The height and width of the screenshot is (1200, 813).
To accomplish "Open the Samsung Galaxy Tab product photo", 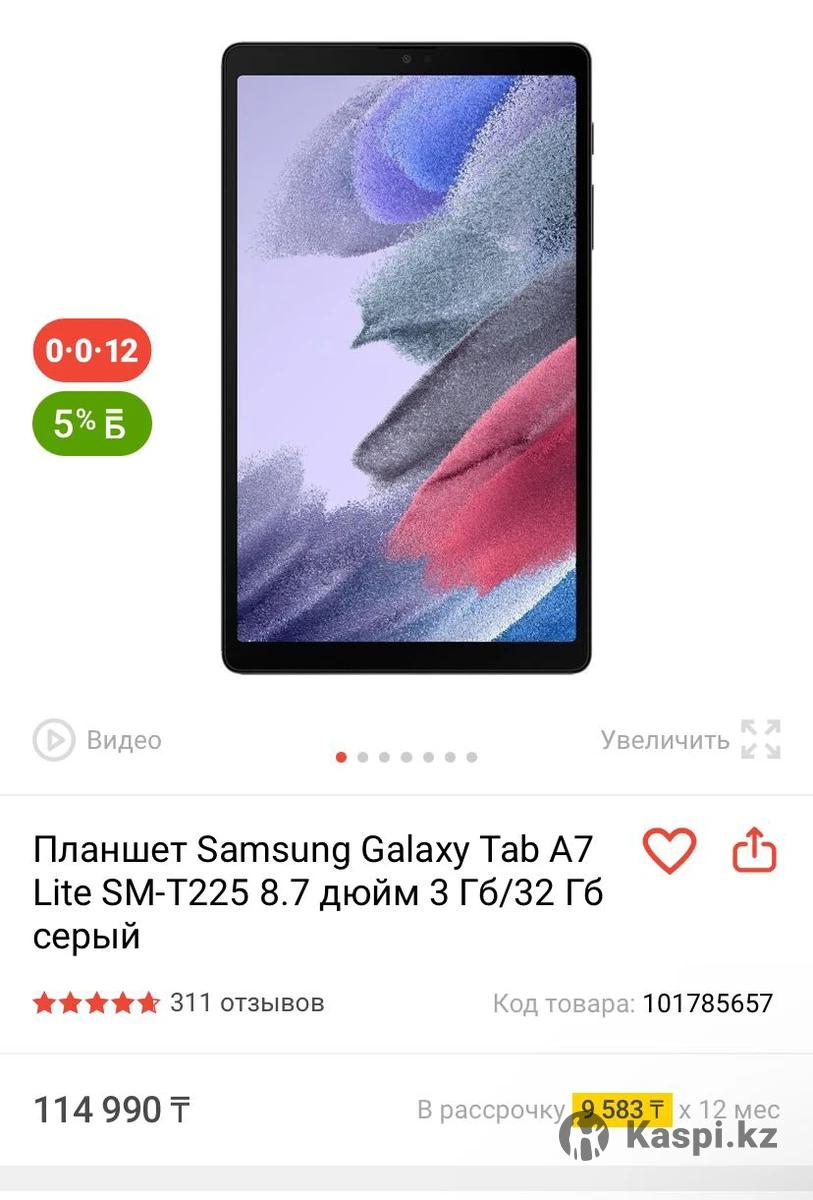I will [406, 358].
